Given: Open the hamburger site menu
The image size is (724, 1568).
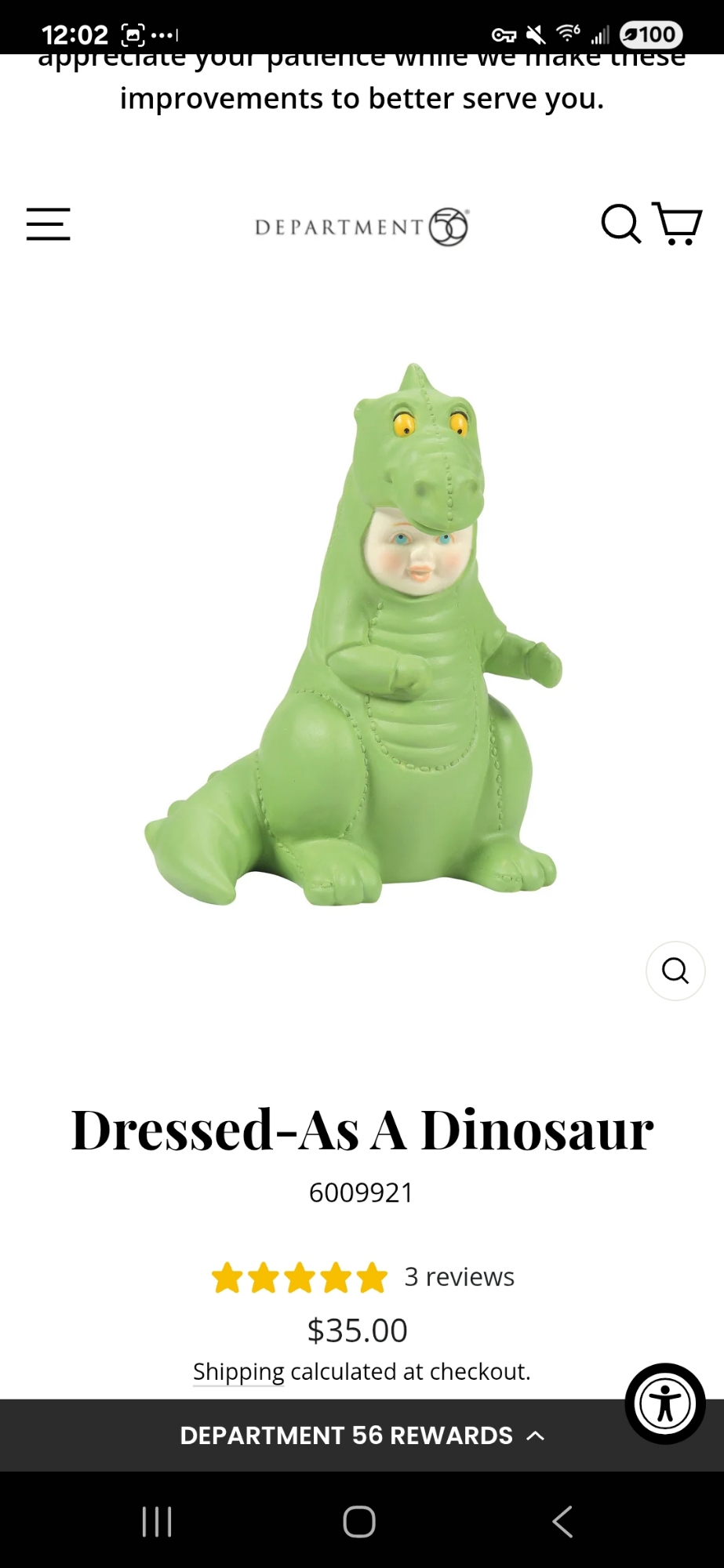Looking at the screenshot, I should click(48, 224).
